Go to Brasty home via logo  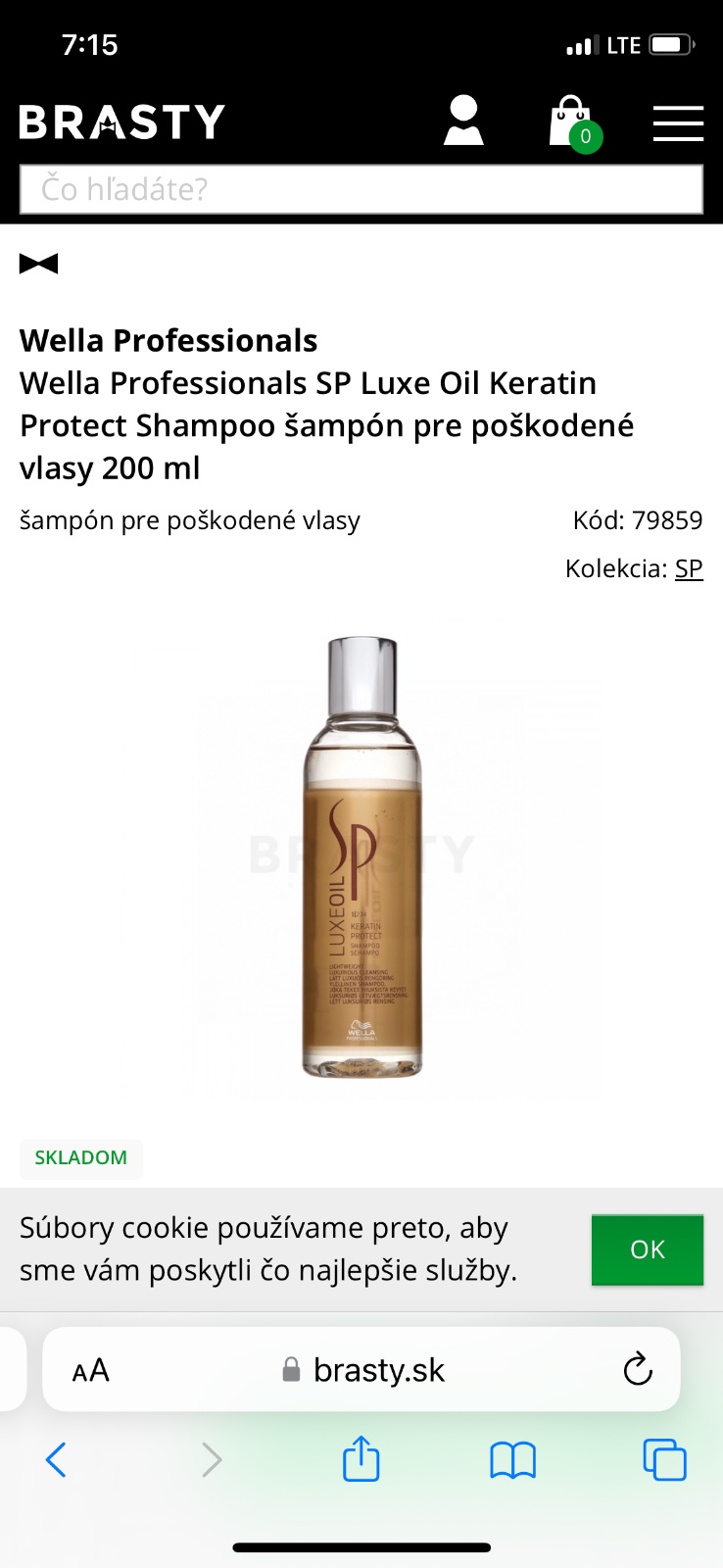tap(122, 122)
